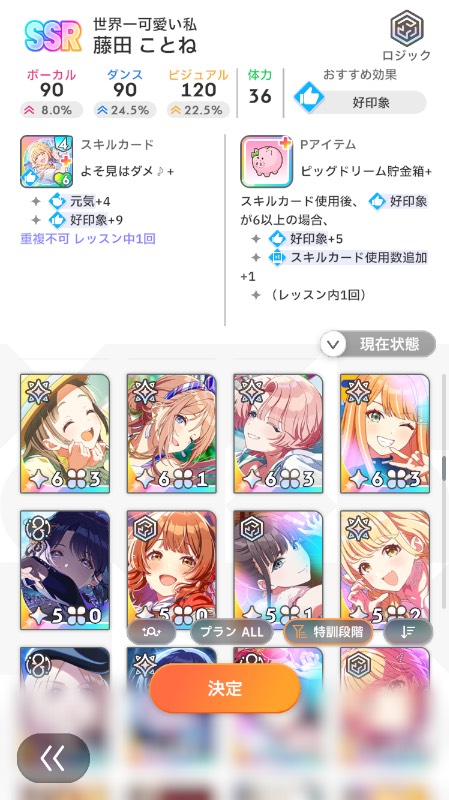This screenshot has height=800, width=449.
Task: View the よそ見はダメ♪+ skill card
Action: point(46,161)
